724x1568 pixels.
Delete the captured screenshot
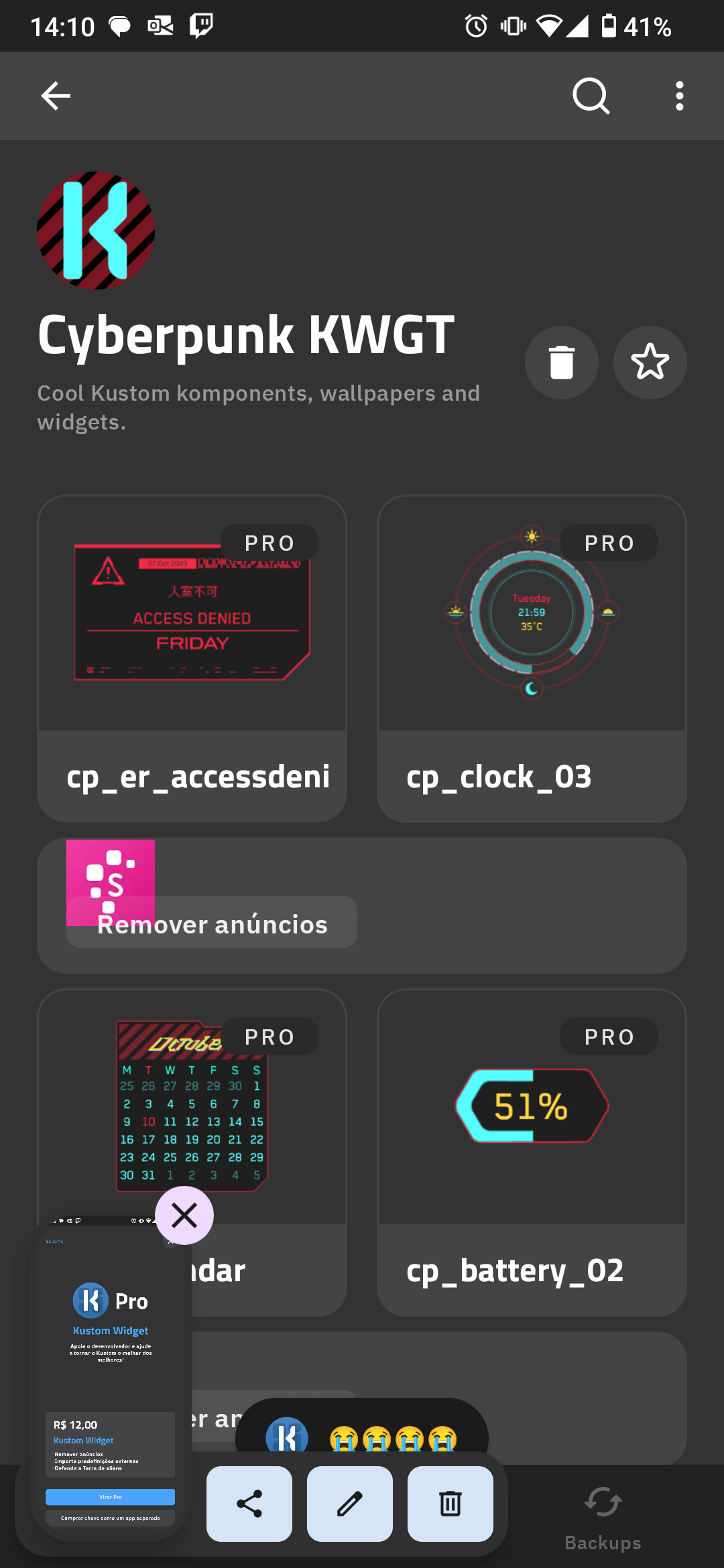(450, 1504)
